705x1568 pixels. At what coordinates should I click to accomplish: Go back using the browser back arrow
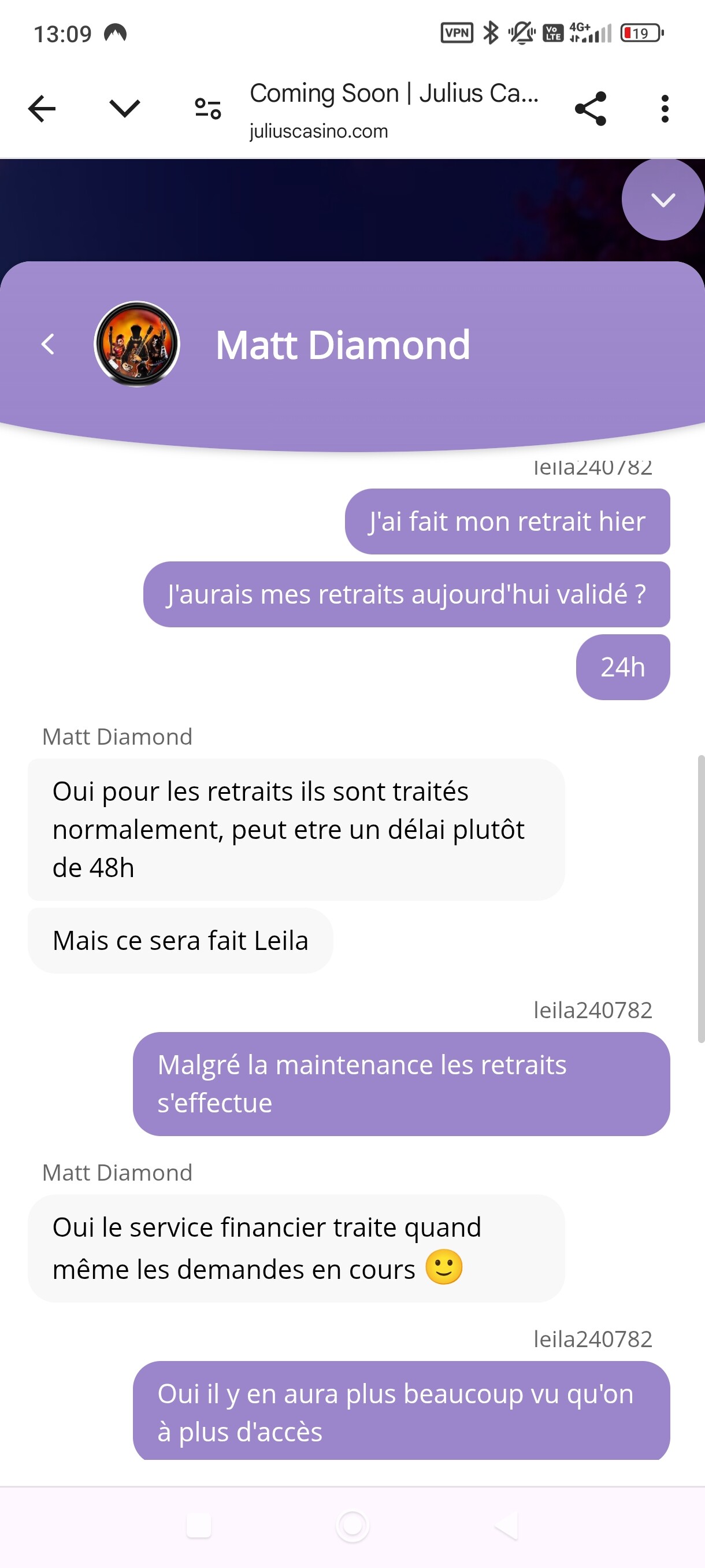42,109
